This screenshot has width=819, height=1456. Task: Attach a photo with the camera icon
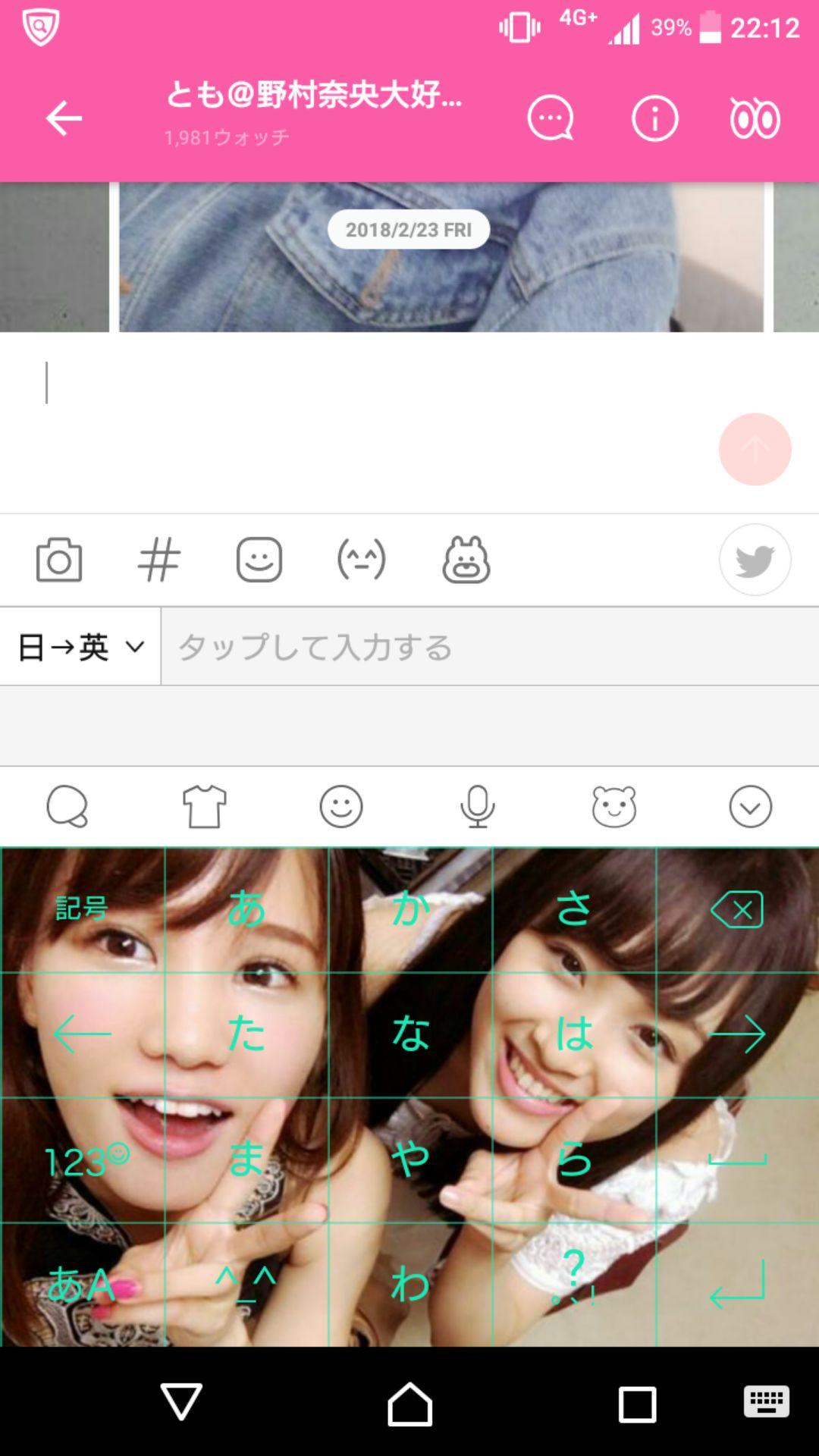point(59,560)
